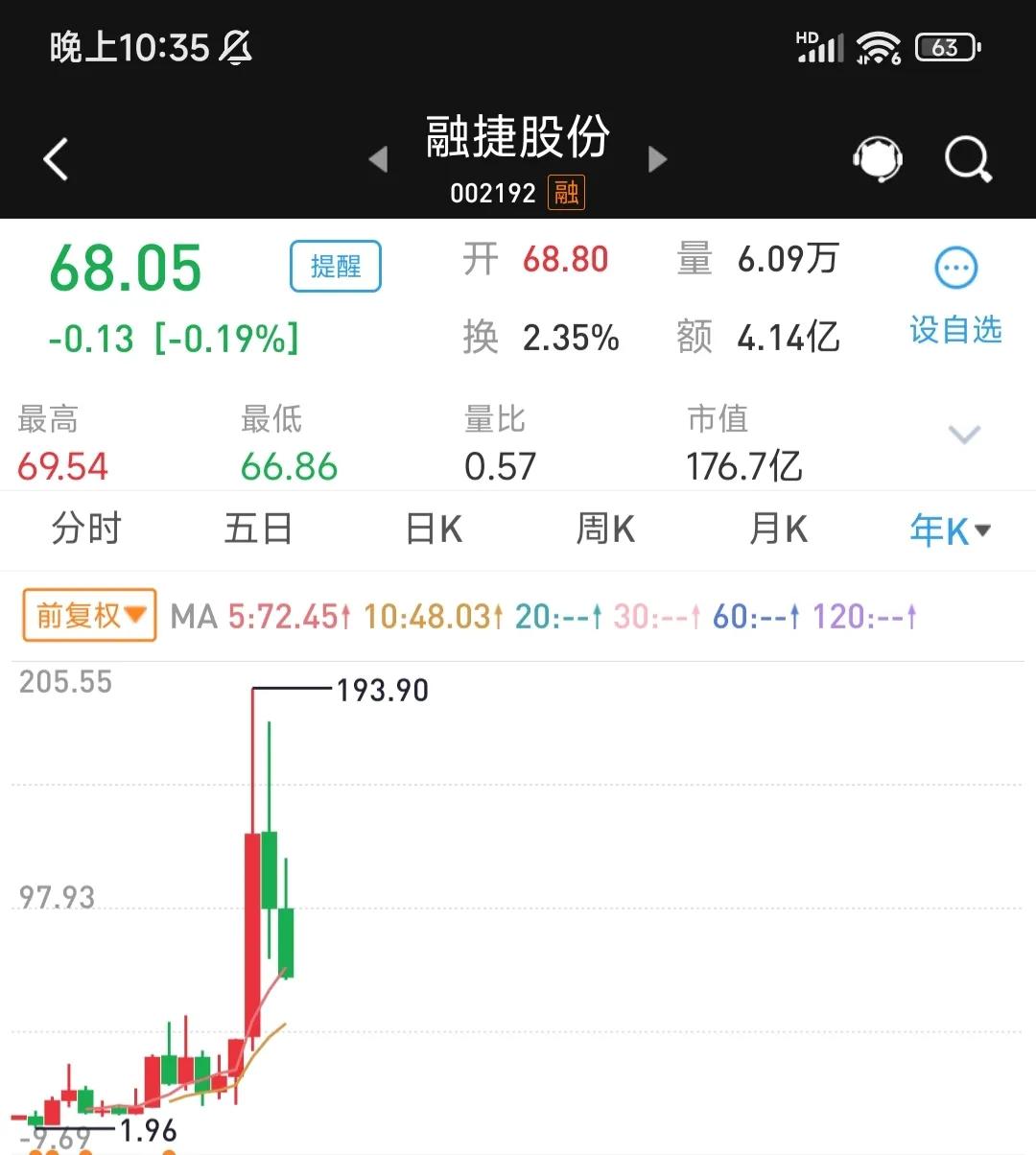Tap the back arrow to exit stock page
This screenshot has width=1036, height=1155.
coord(55,159)
